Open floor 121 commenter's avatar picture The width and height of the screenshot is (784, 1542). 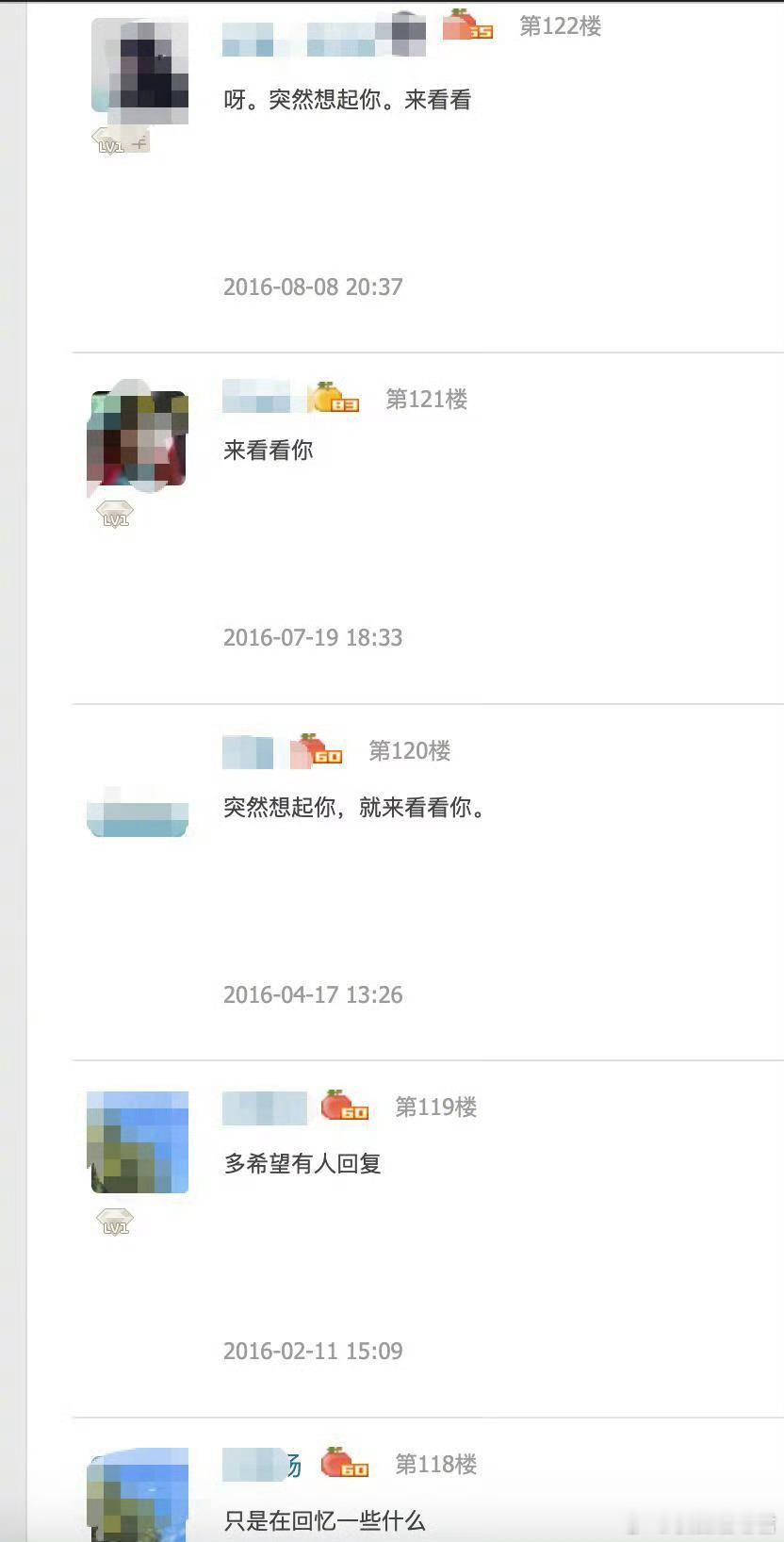[x=139, y=438]
